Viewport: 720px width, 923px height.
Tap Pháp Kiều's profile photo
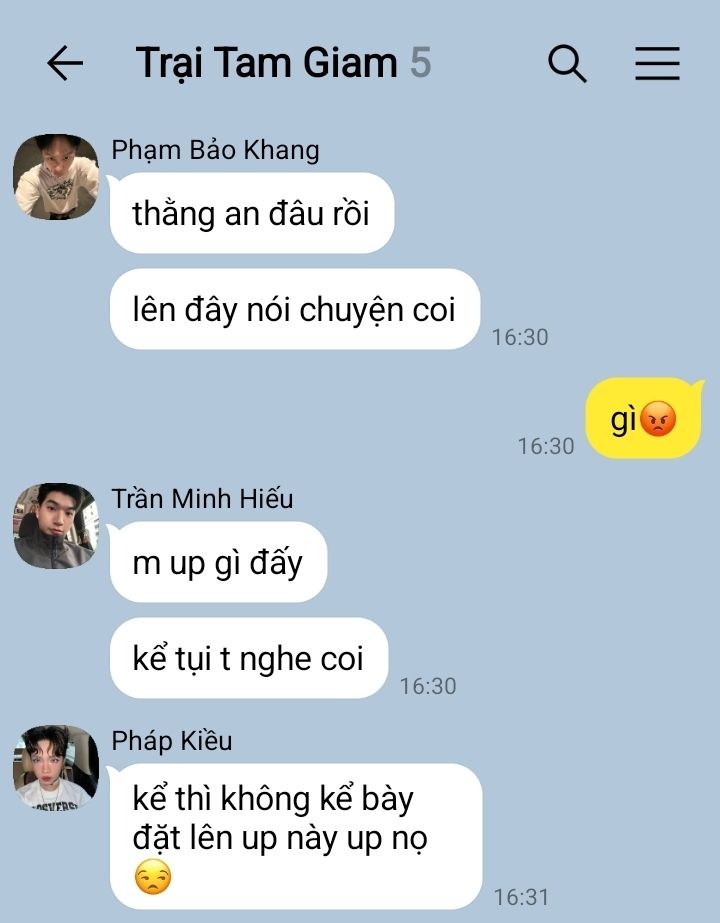tap(56, 768)
